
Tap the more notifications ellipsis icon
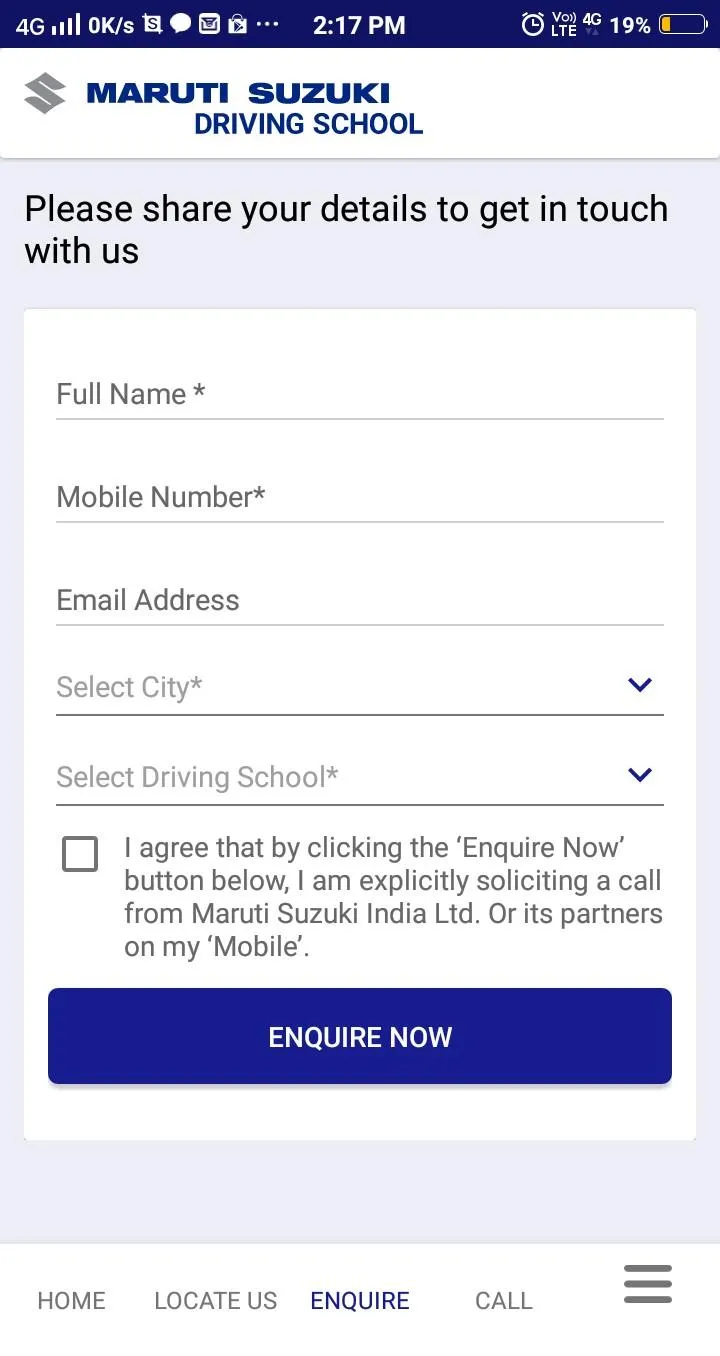(266, 24)
